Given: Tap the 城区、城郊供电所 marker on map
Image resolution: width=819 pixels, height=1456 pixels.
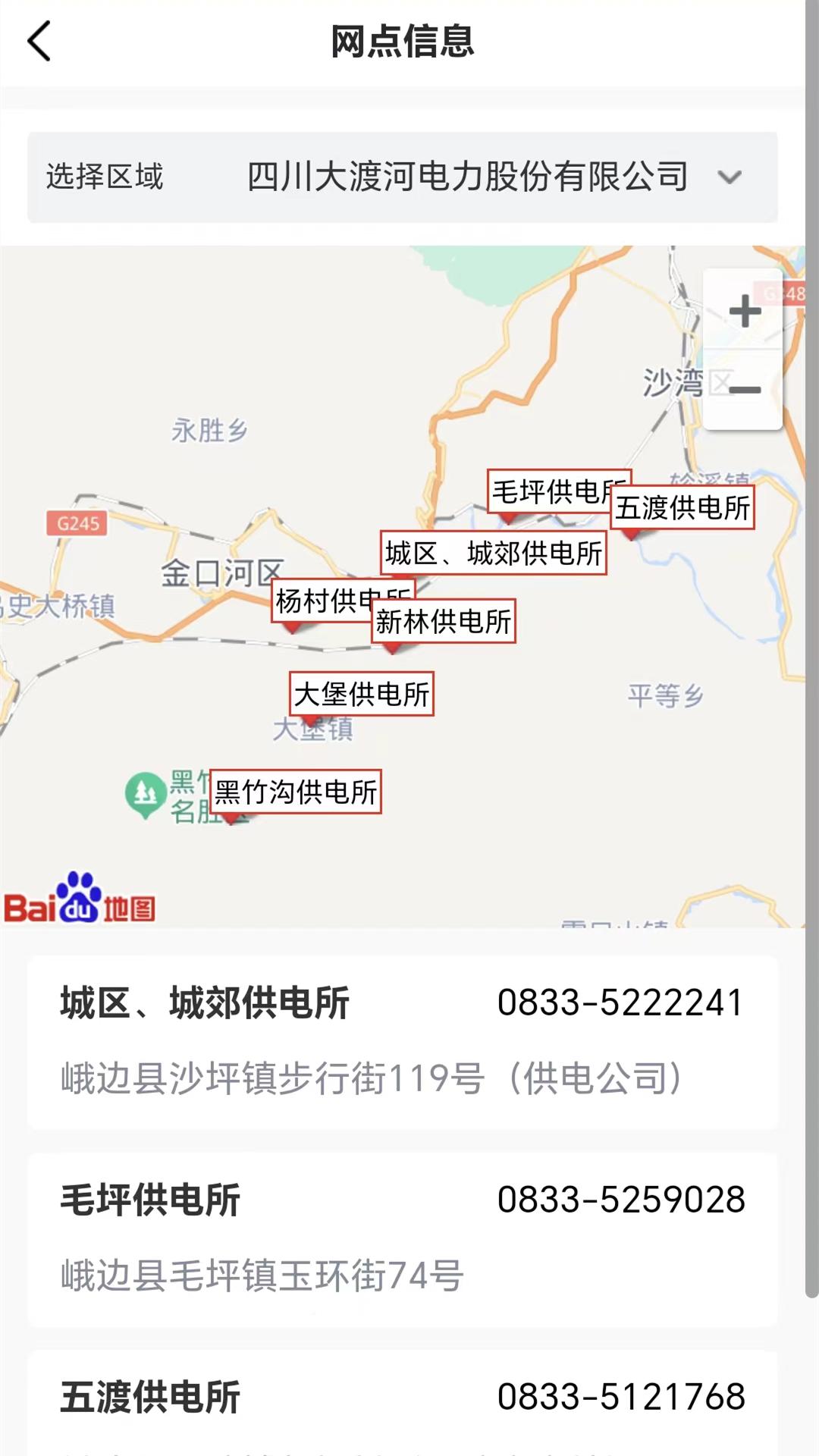Looking at the screenshot, I should 494,553.
